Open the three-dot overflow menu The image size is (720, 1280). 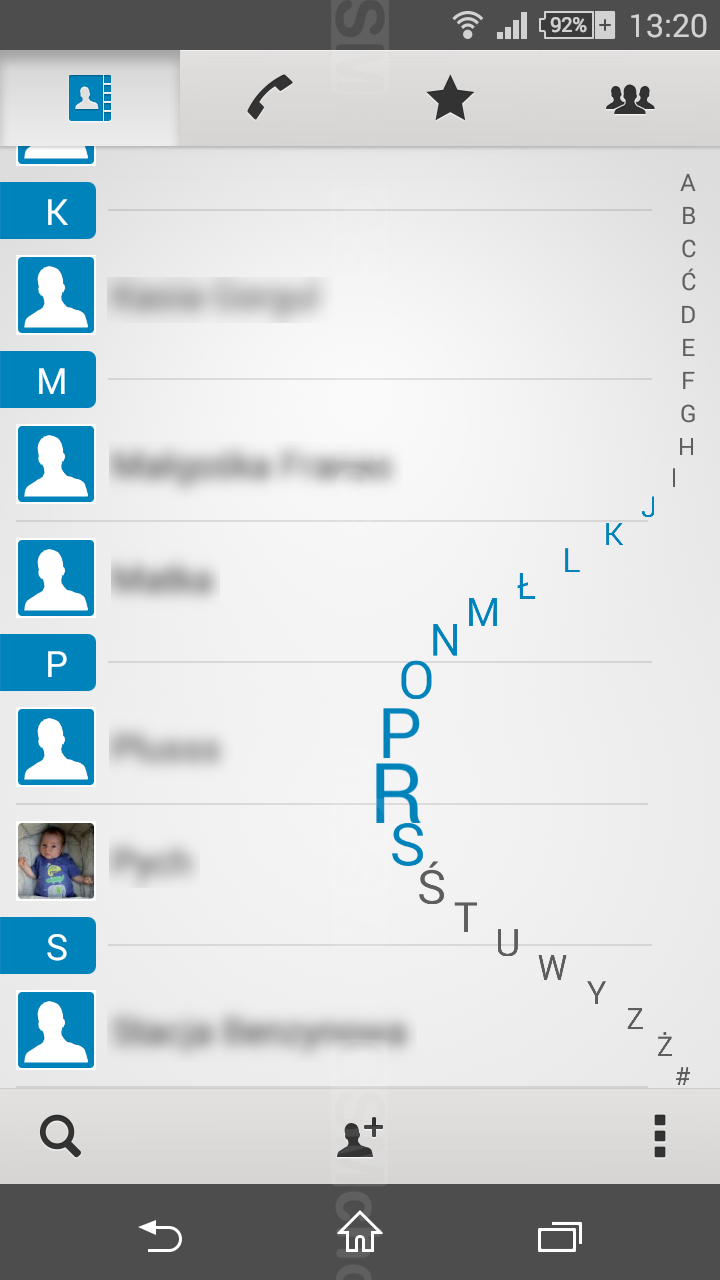659,1137
